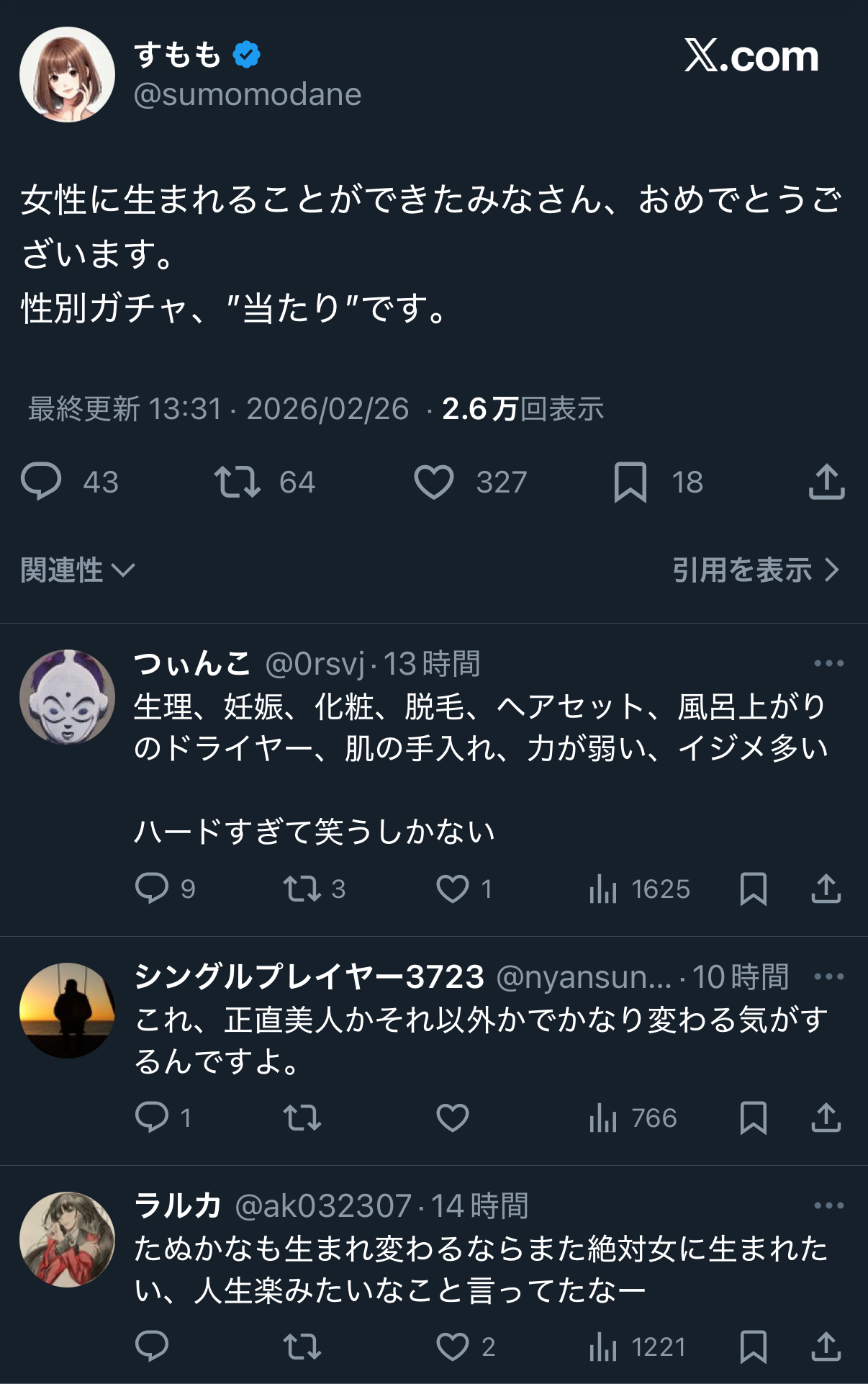
Task: Like ラルカ's reply
Action: 453,1347
